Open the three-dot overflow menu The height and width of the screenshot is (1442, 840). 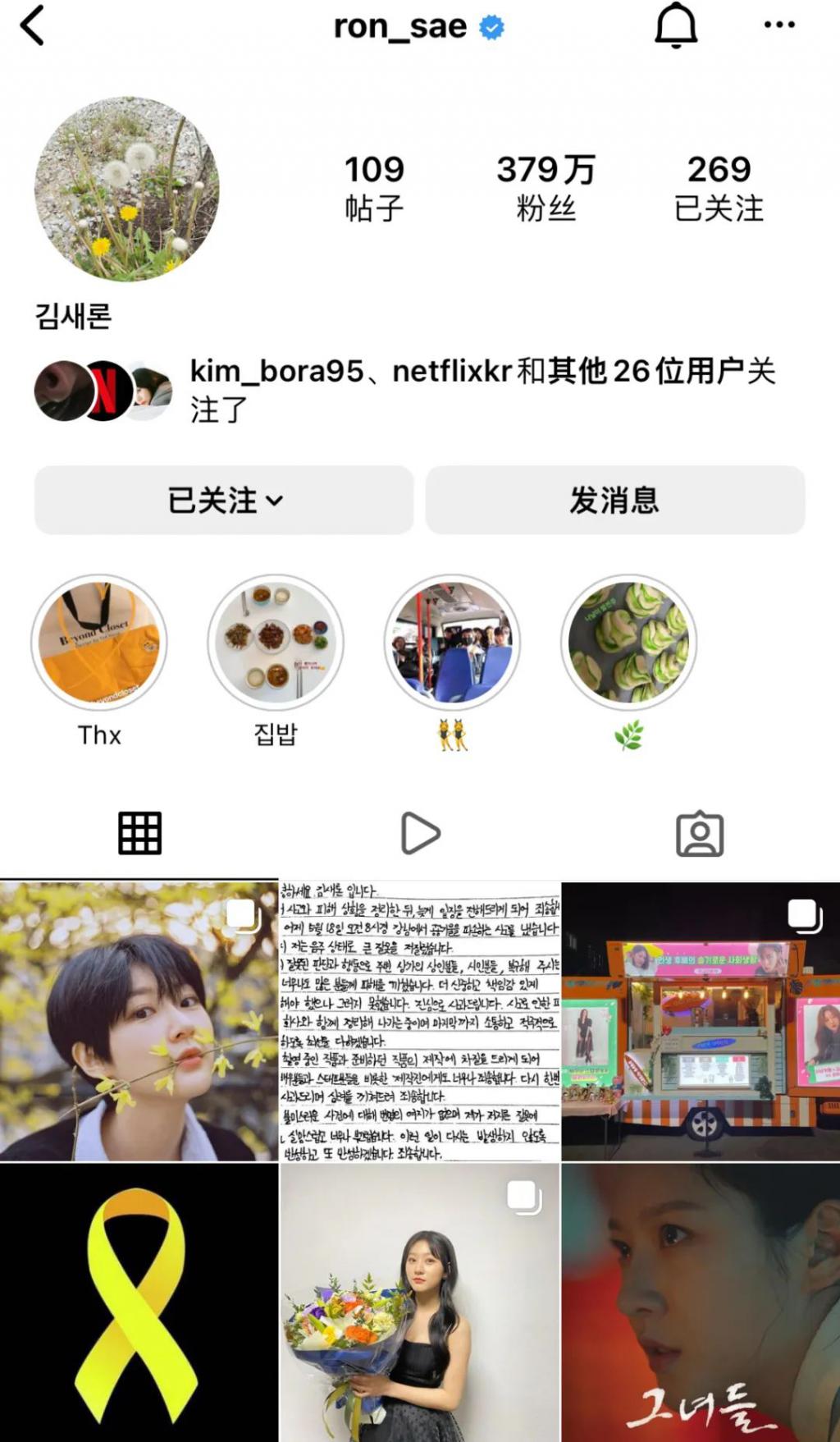pos(778,25)
